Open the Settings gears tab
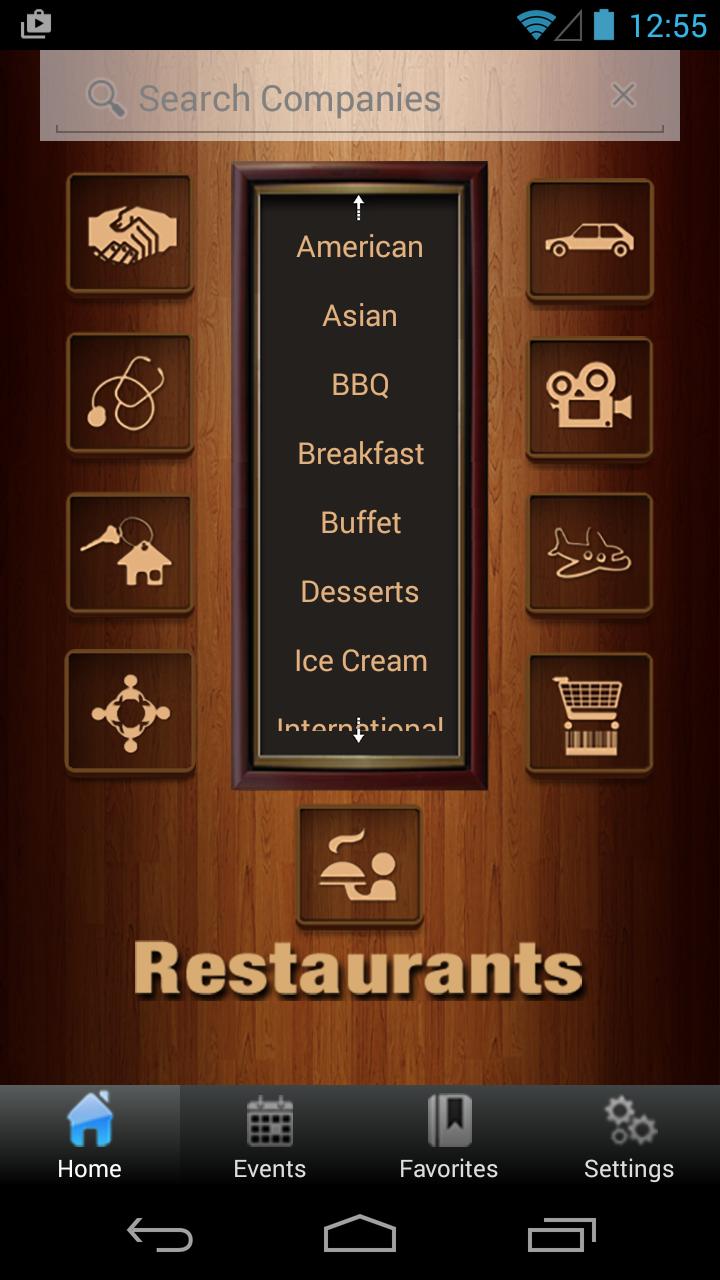Image resolution: width=720 pixels, height=1280 pixels. (x=629, y=1135)
